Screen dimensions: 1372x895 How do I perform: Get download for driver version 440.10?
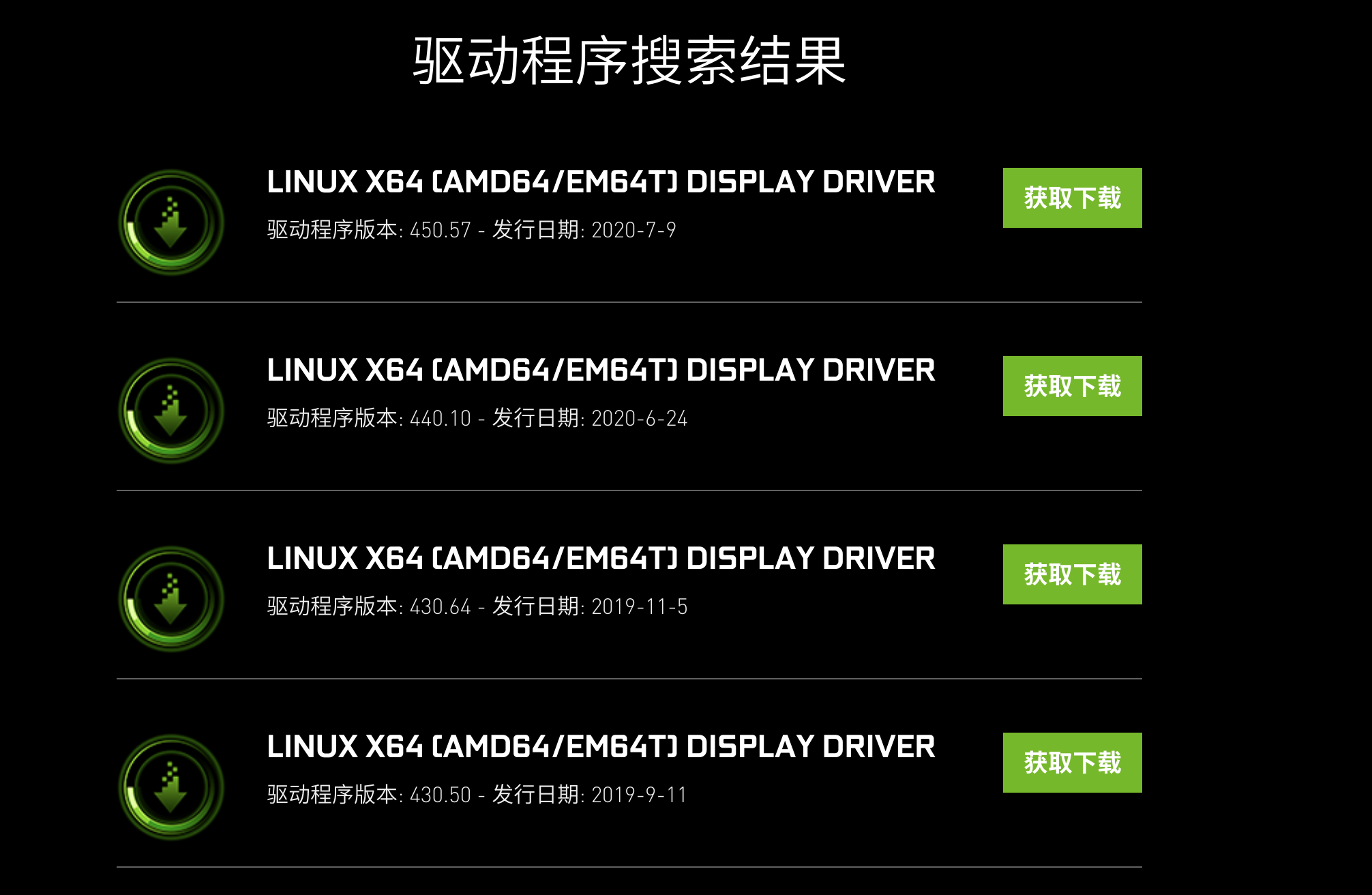pos(1072,386)
